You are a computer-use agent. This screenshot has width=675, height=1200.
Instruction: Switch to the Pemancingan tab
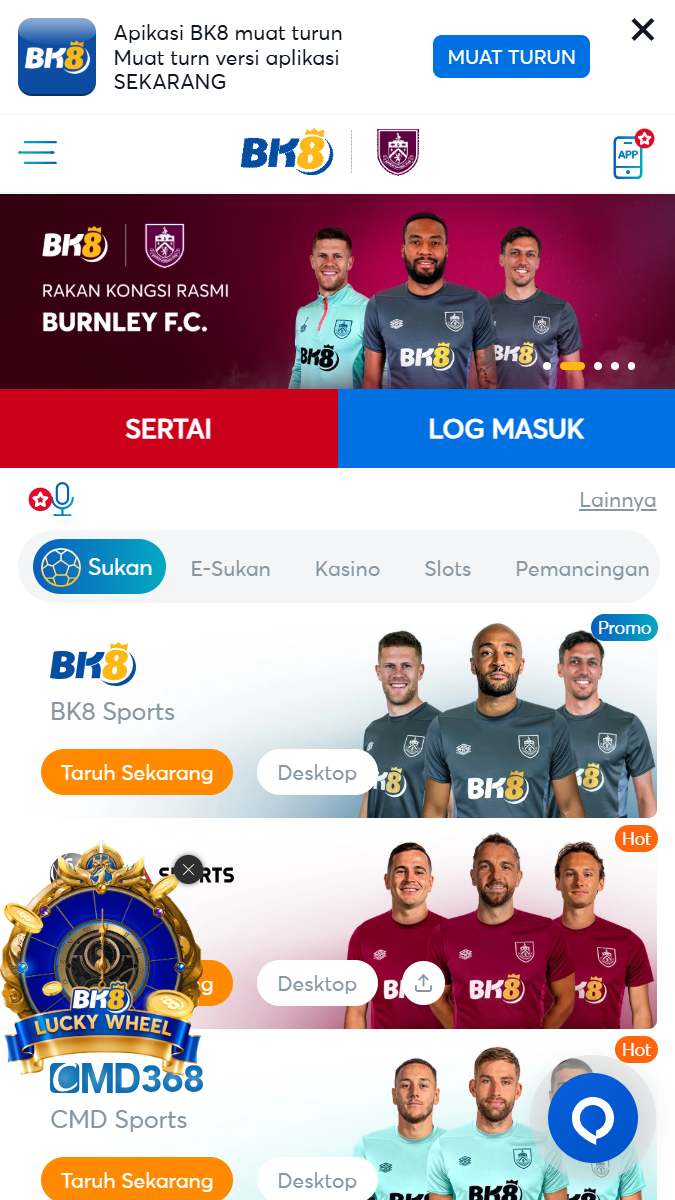[582, 569]
